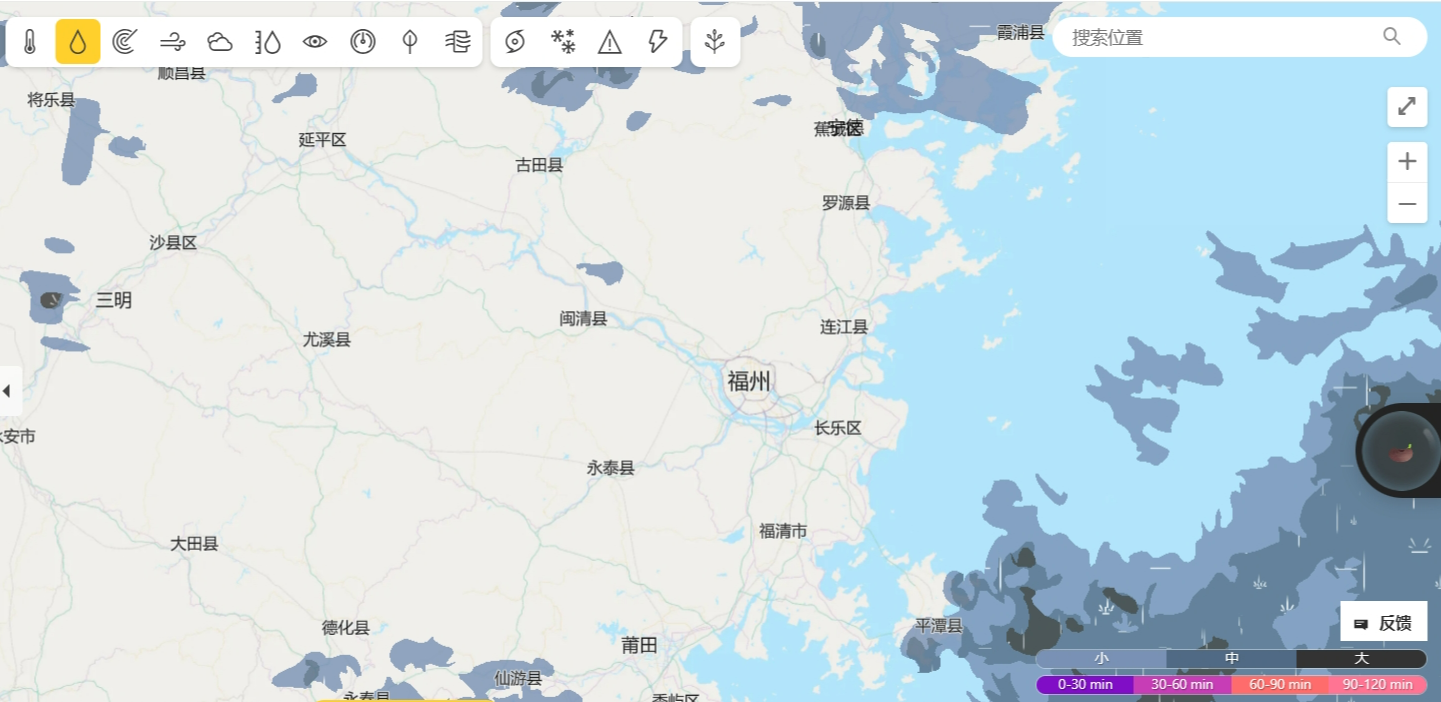Viewport: 1441px width, 702px height.
Task: Open the humidity layer
Action: click(x=268, y=42)
